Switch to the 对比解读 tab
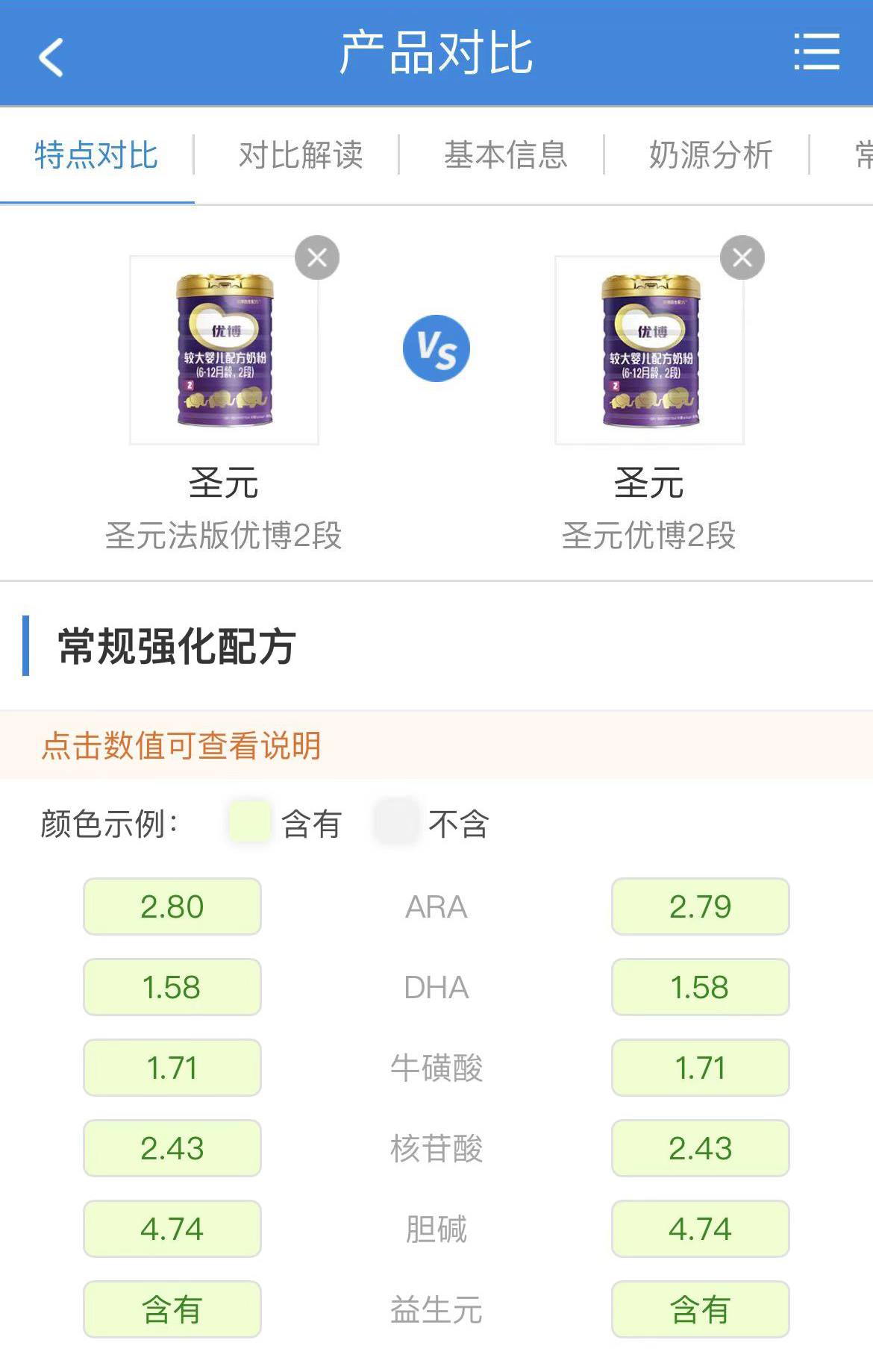The height and width of the screenshot is (1372, 873). pos(301,155)
